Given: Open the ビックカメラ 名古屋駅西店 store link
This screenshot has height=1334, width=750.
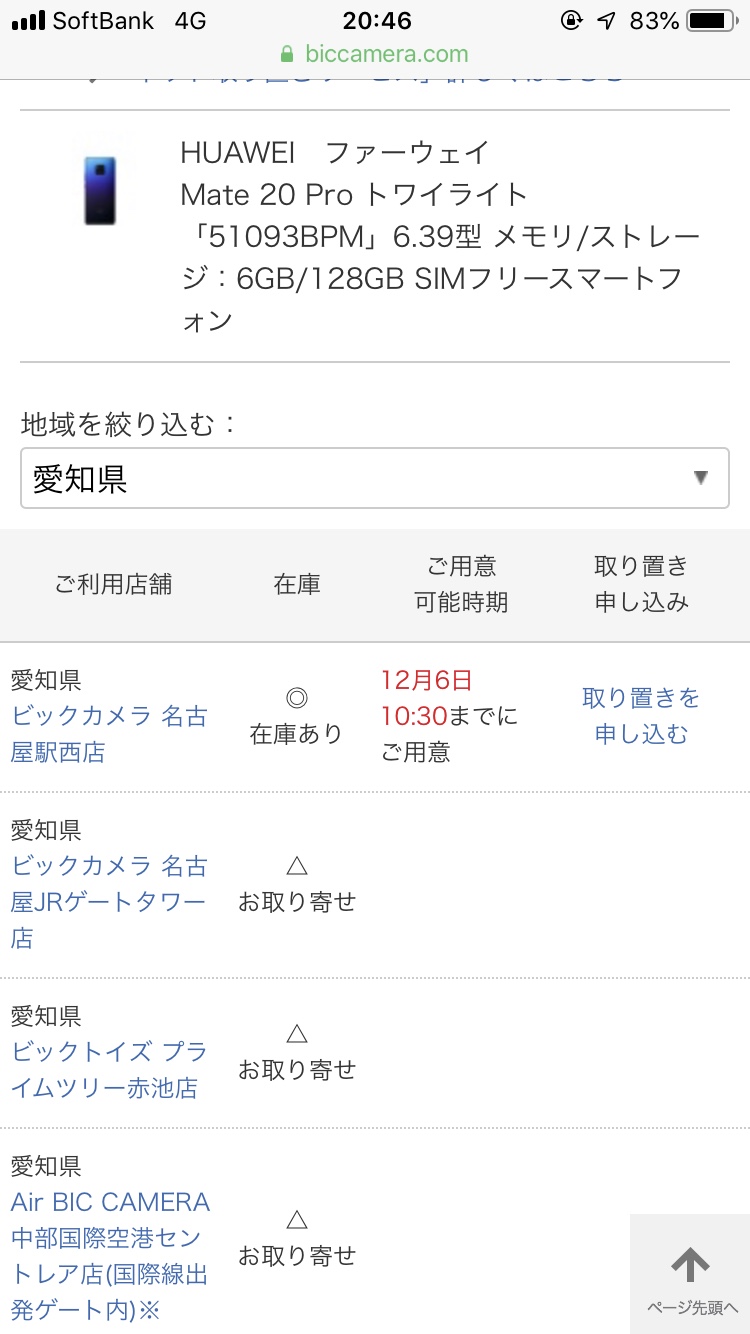Looking at the screenshot, I should pyautogui.click(x=109, y=734).
